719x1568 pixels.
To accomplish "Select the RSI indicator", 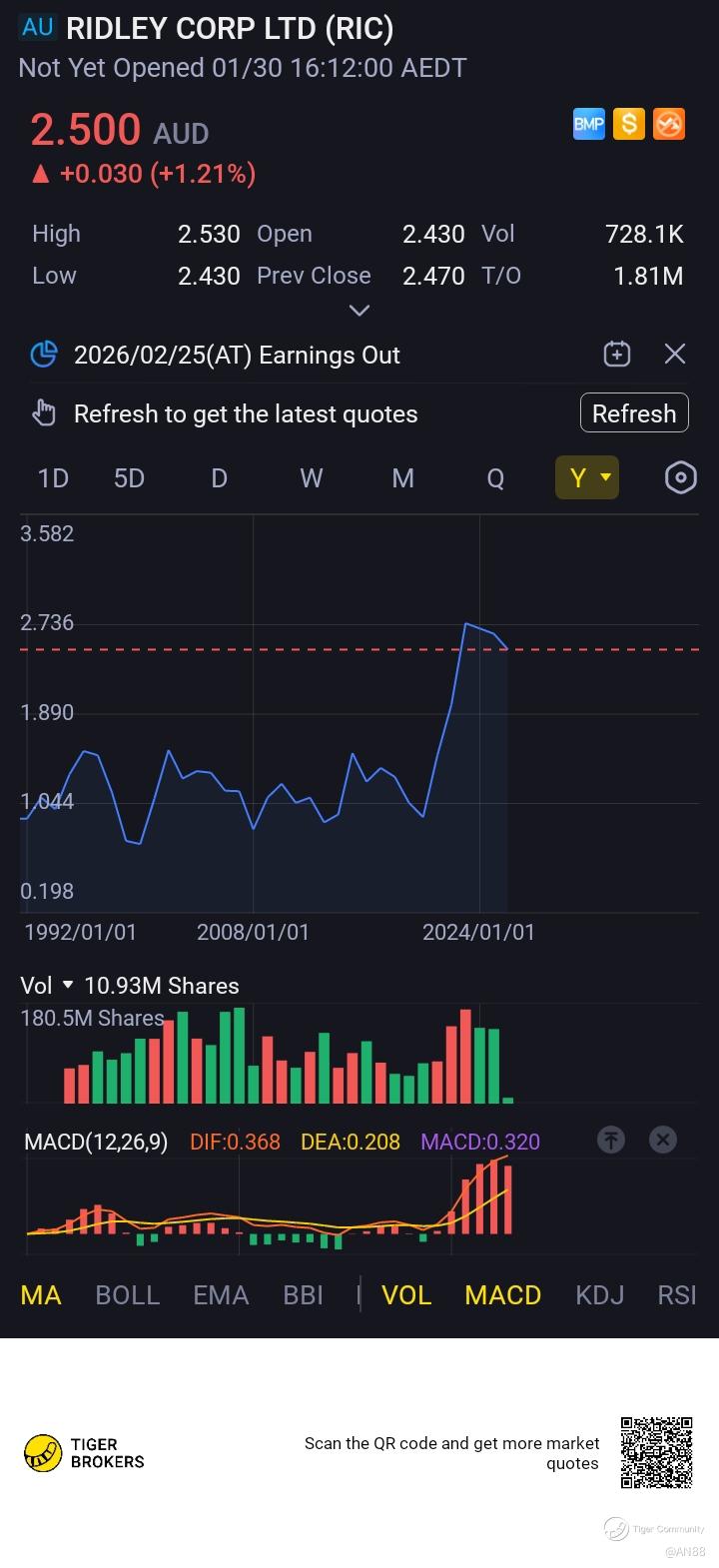I will point(677,1295).
